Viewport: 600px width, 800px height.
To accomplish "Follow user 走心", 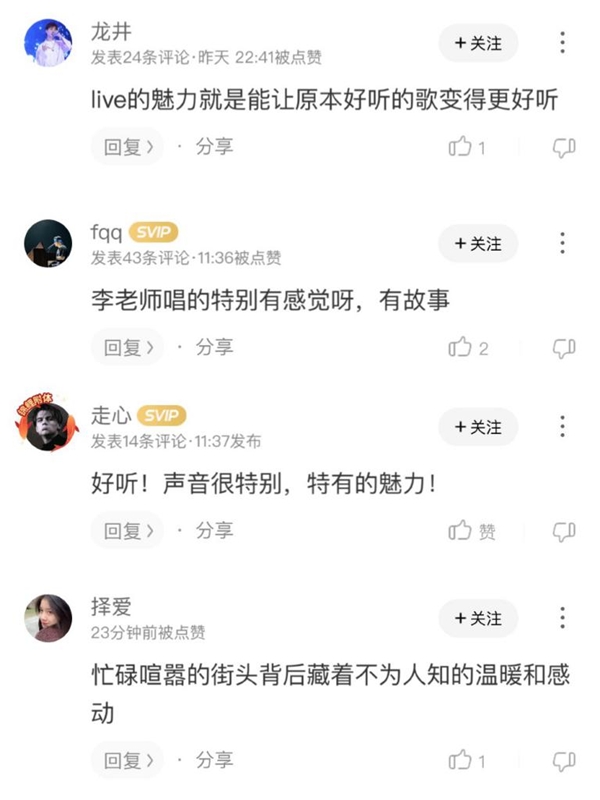I will [478, 427].
